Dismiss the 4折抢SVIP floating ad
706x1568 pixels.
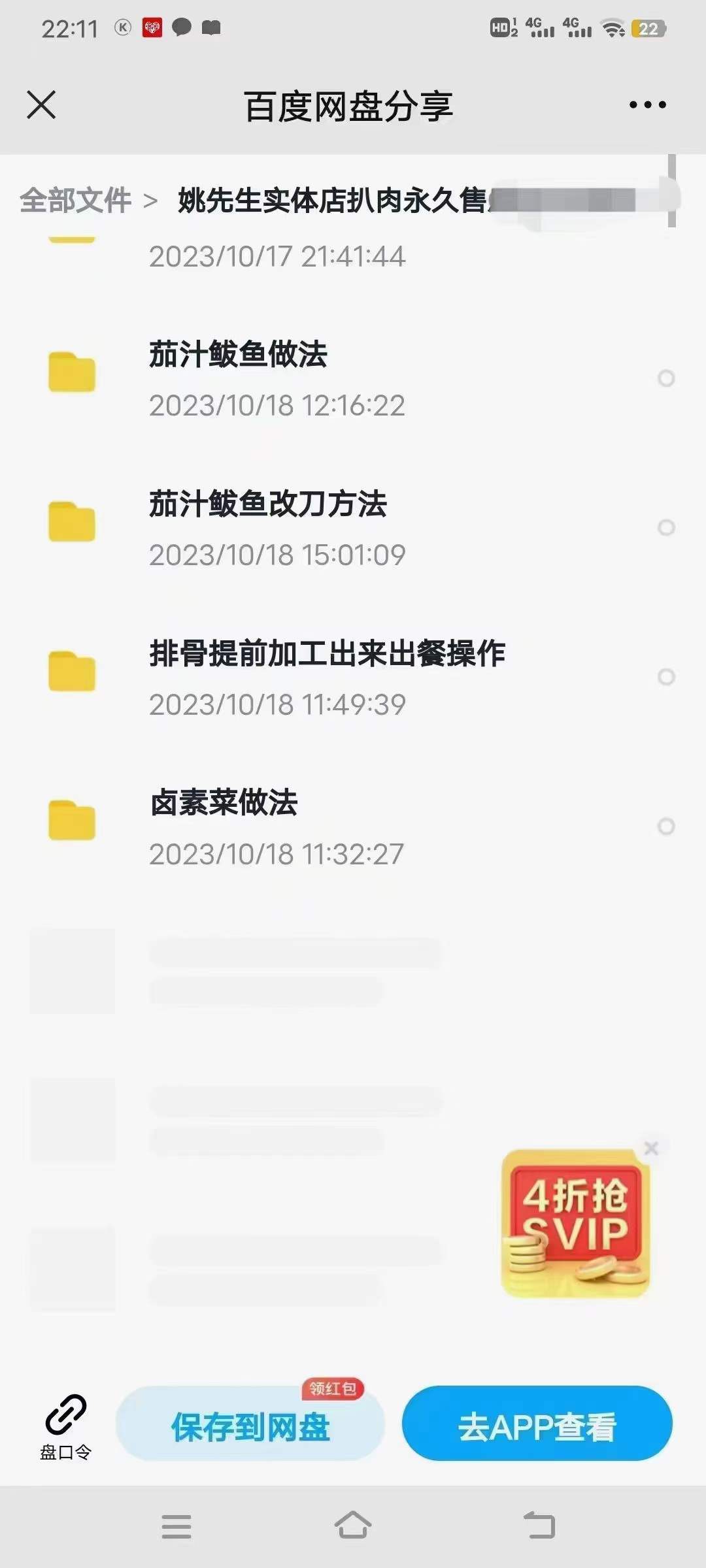coord(651,1148)
